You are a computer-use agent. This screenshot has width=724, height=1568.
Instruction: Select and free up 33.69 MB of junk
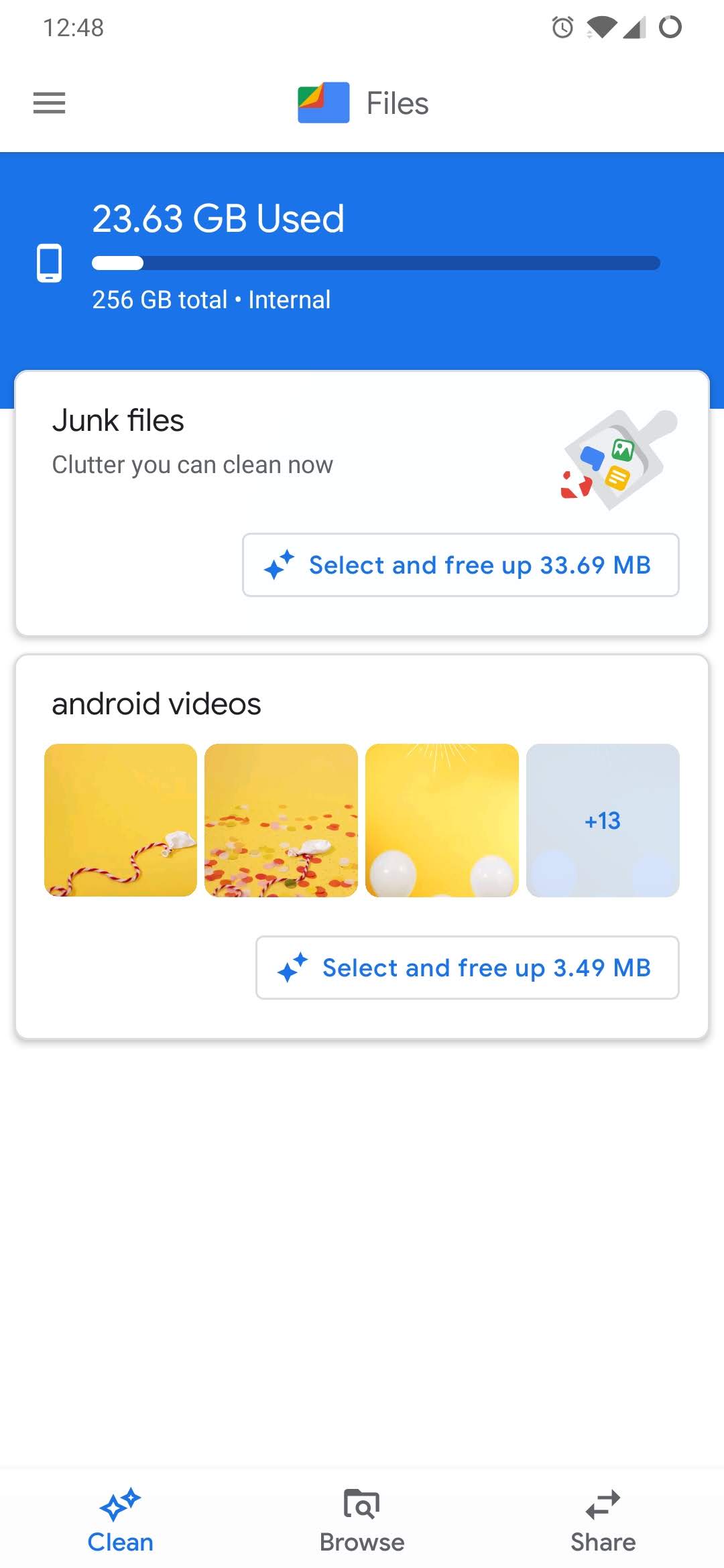point(461,565)
